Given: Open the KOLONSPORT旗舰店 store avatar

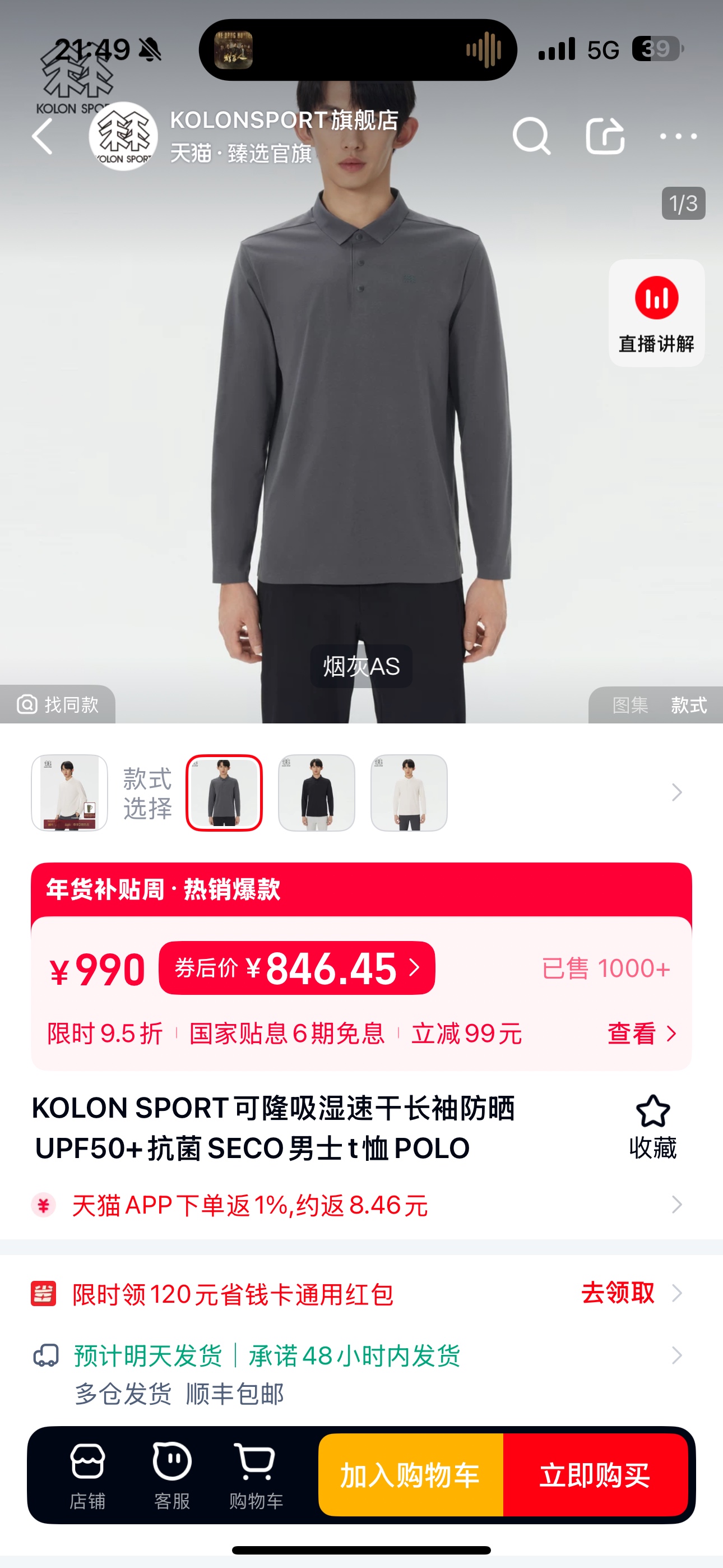Looking at the screenshot, I should tap(123, 136).
